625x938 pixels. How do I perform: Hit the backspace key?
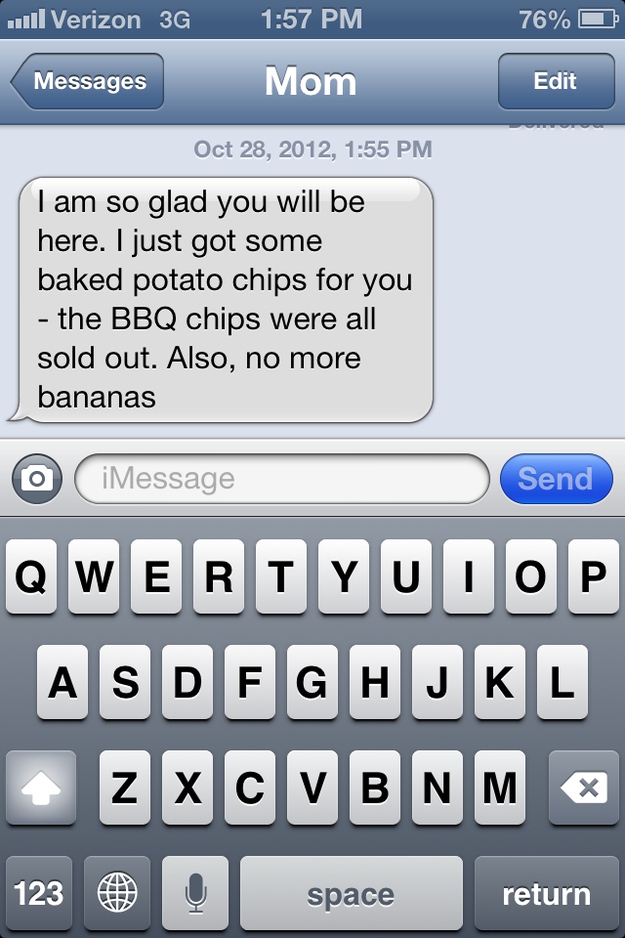click(x=584, y=788)
